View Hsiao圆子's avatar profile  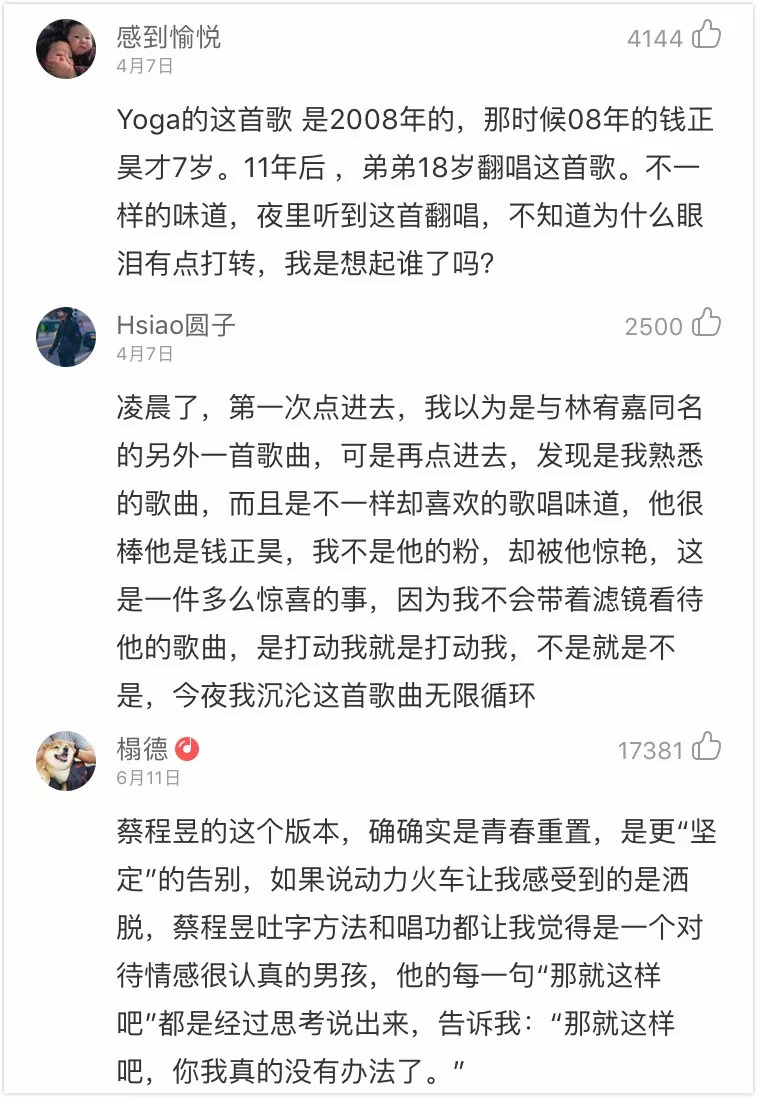tap(66, 337)
